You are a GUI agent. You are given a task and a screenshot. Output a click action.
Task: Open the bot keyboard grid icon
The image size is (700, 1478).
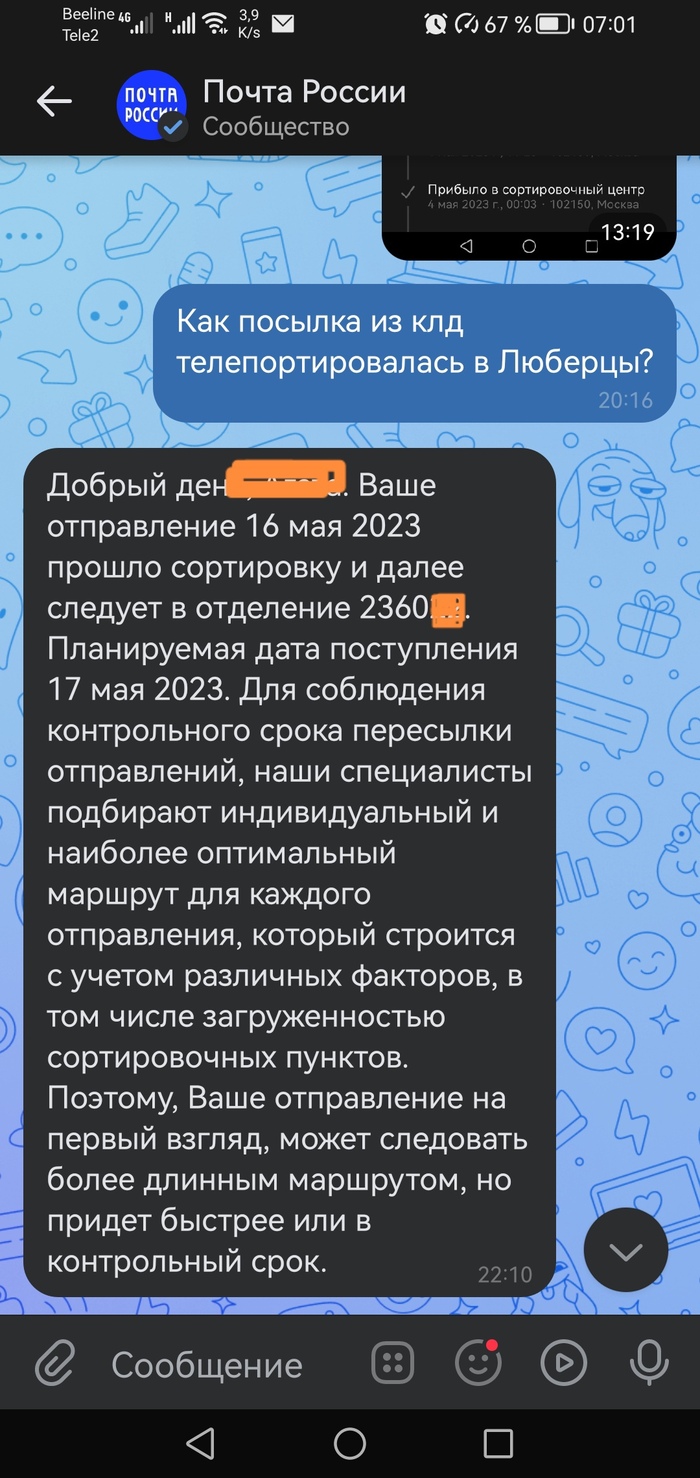click(x=393, y=1364)
